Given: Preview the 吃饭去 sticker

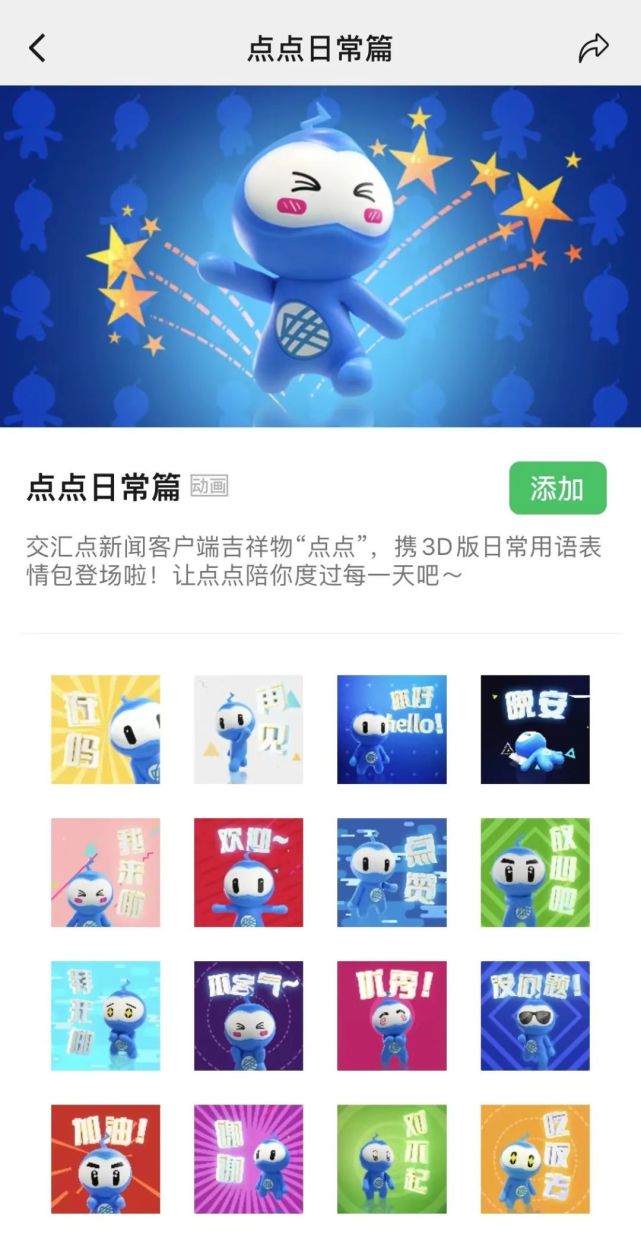Looking at the screenshot, I should click(x=535, y=1159).
